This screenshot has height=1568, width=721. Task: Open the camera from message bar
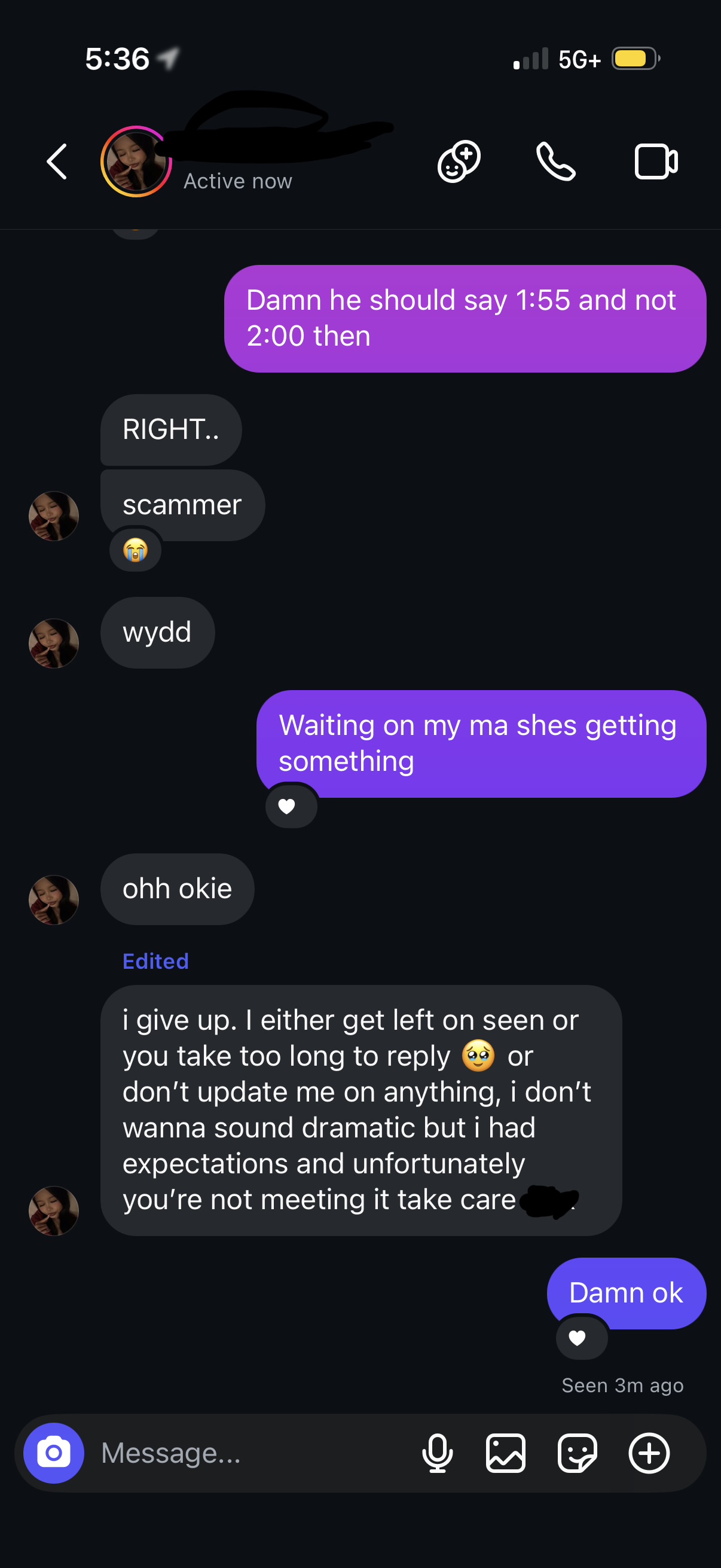[54, 1453]
